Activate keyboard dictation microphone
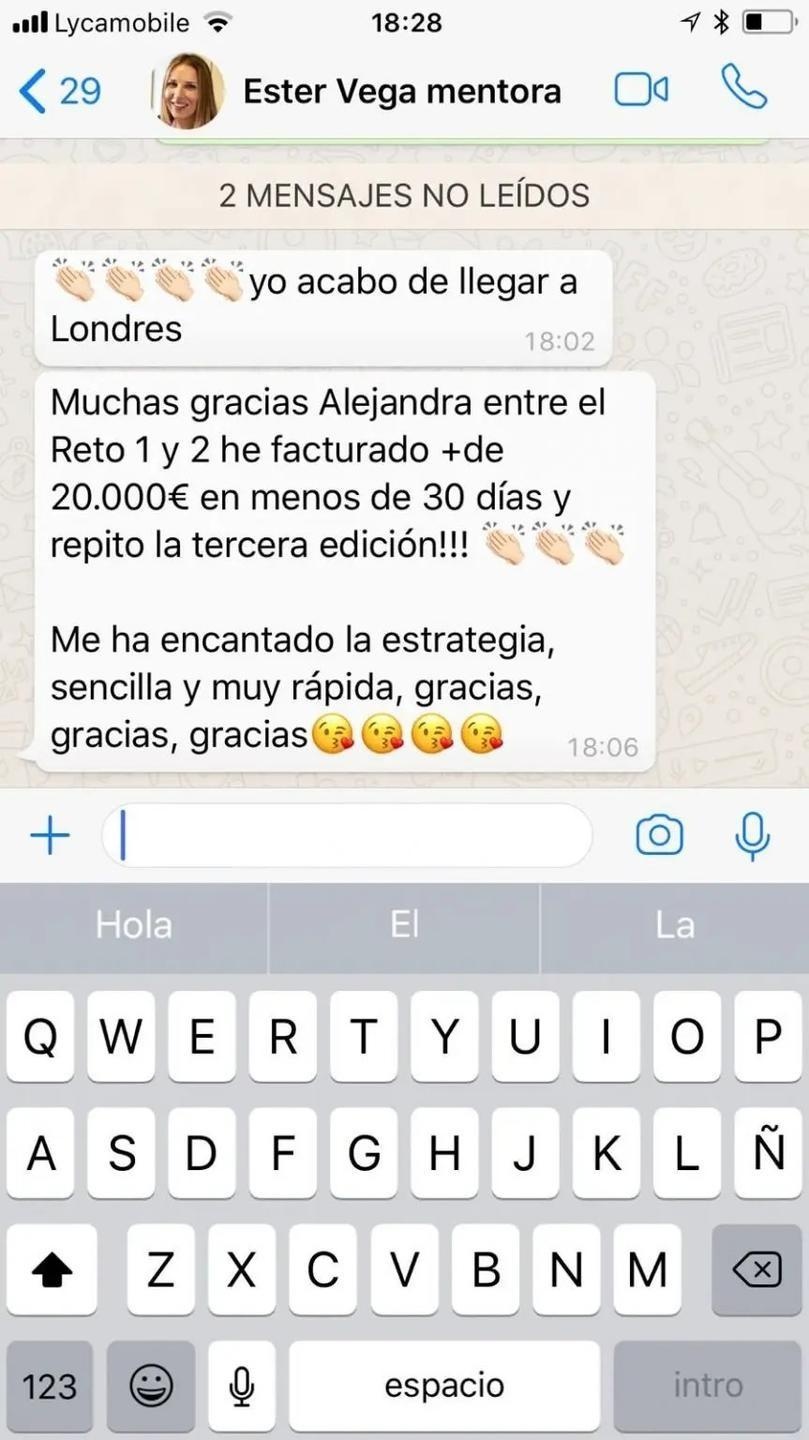This screenshot has height=1440, width=809. [x=239, y=1386]
